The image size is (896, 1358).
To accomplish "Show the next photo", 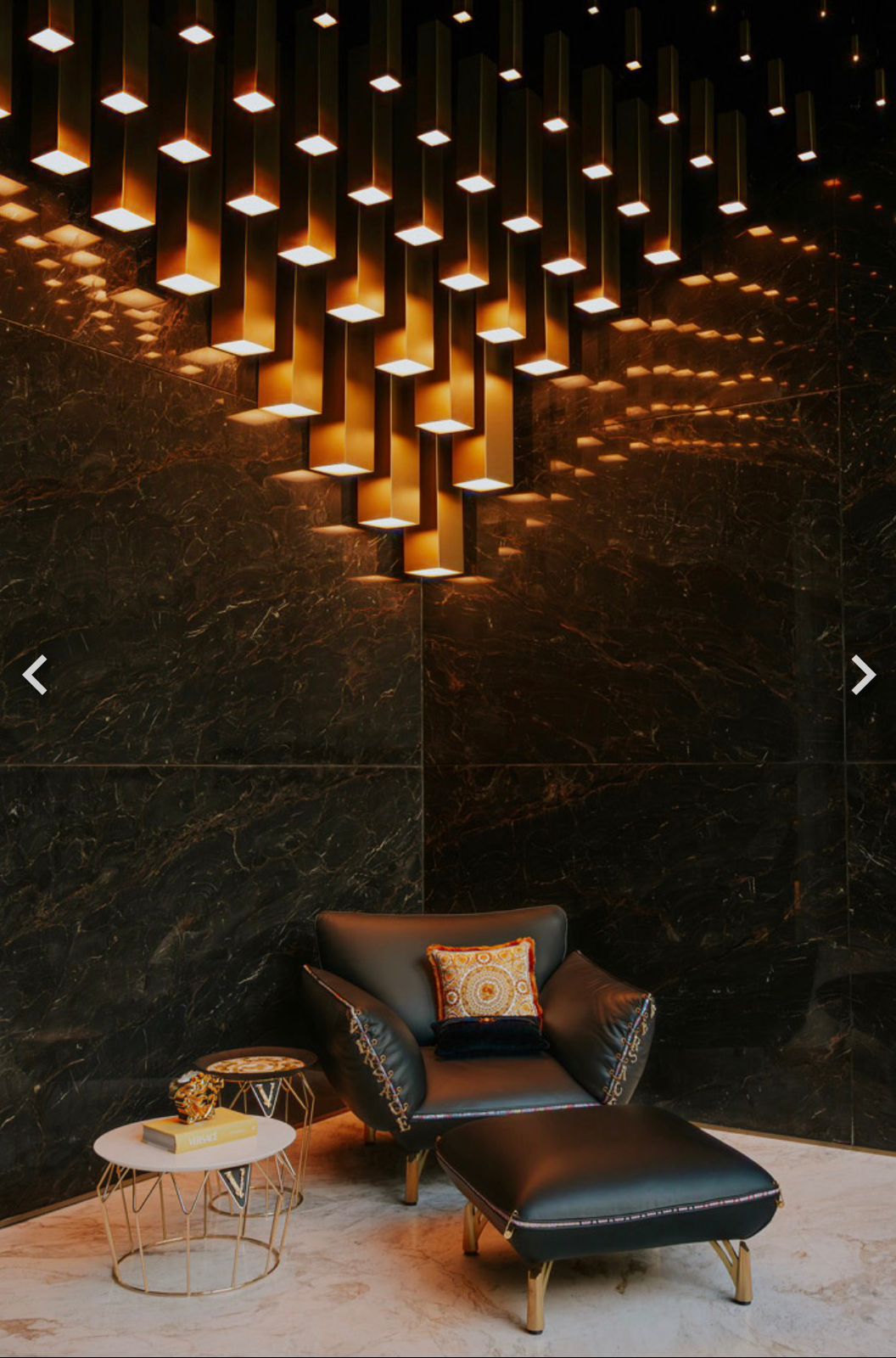I will tap(862, 675).
